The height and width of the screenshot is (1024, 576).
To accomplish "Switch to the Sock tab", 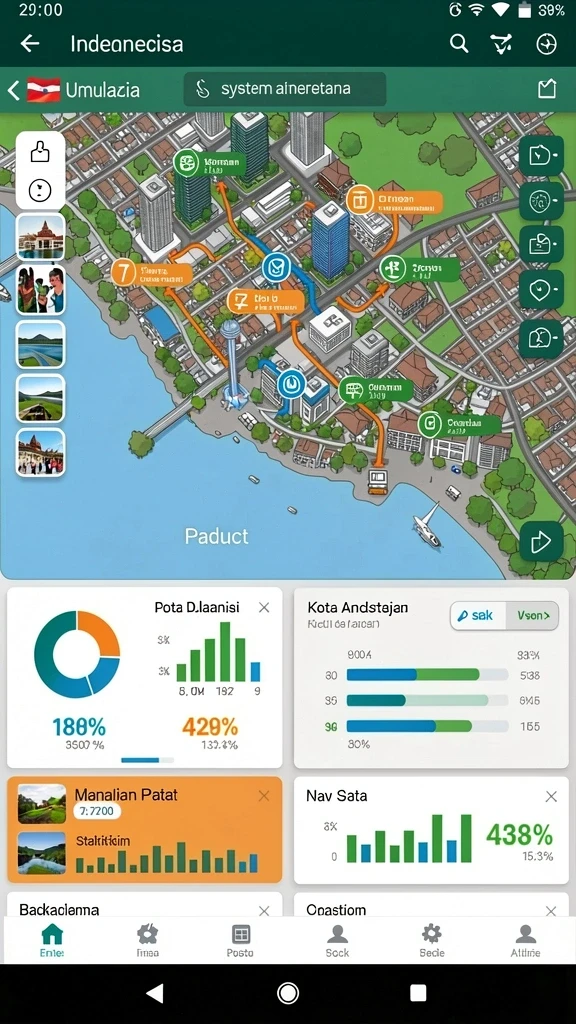I will [337, 940].
